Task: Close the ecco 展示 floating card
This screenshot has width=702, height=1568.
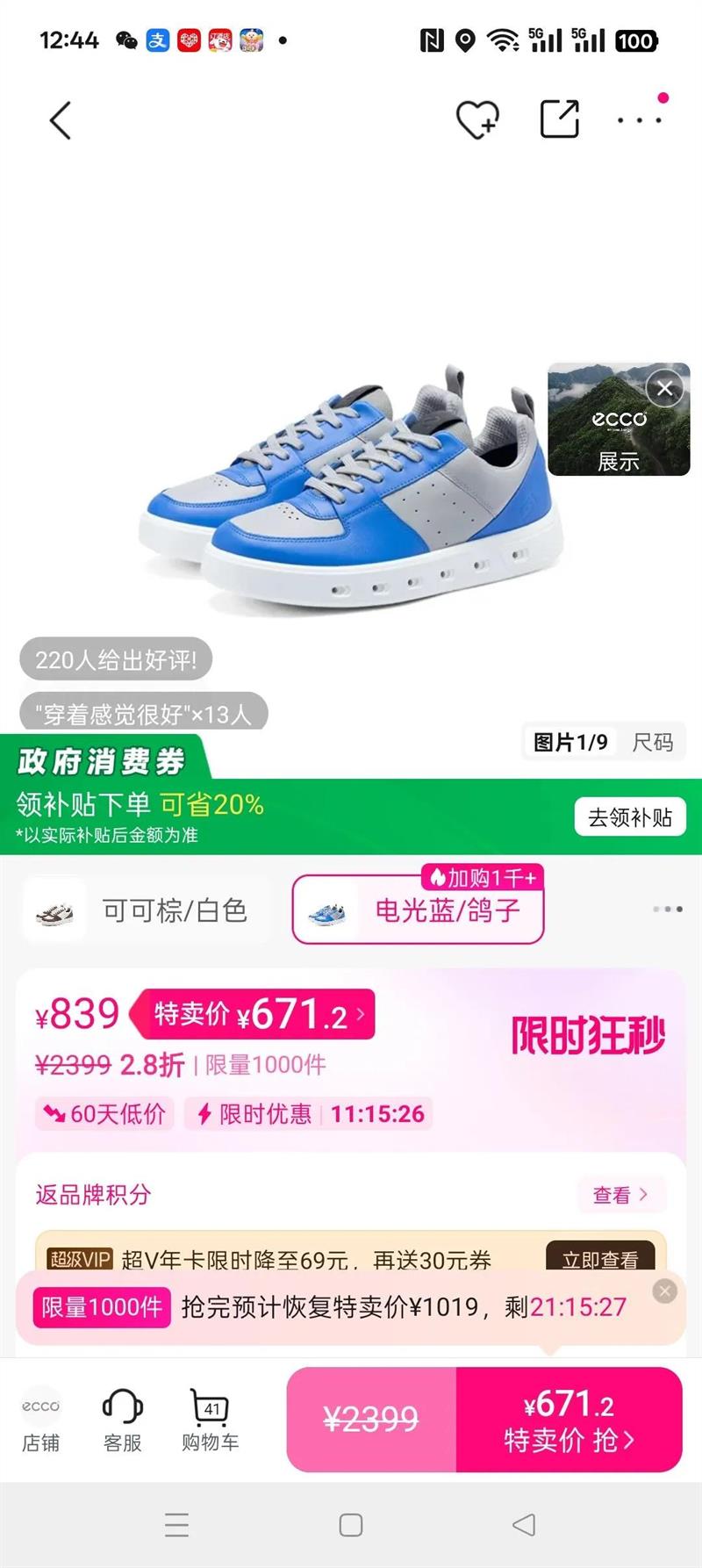Action: click(x=665, y=388)
